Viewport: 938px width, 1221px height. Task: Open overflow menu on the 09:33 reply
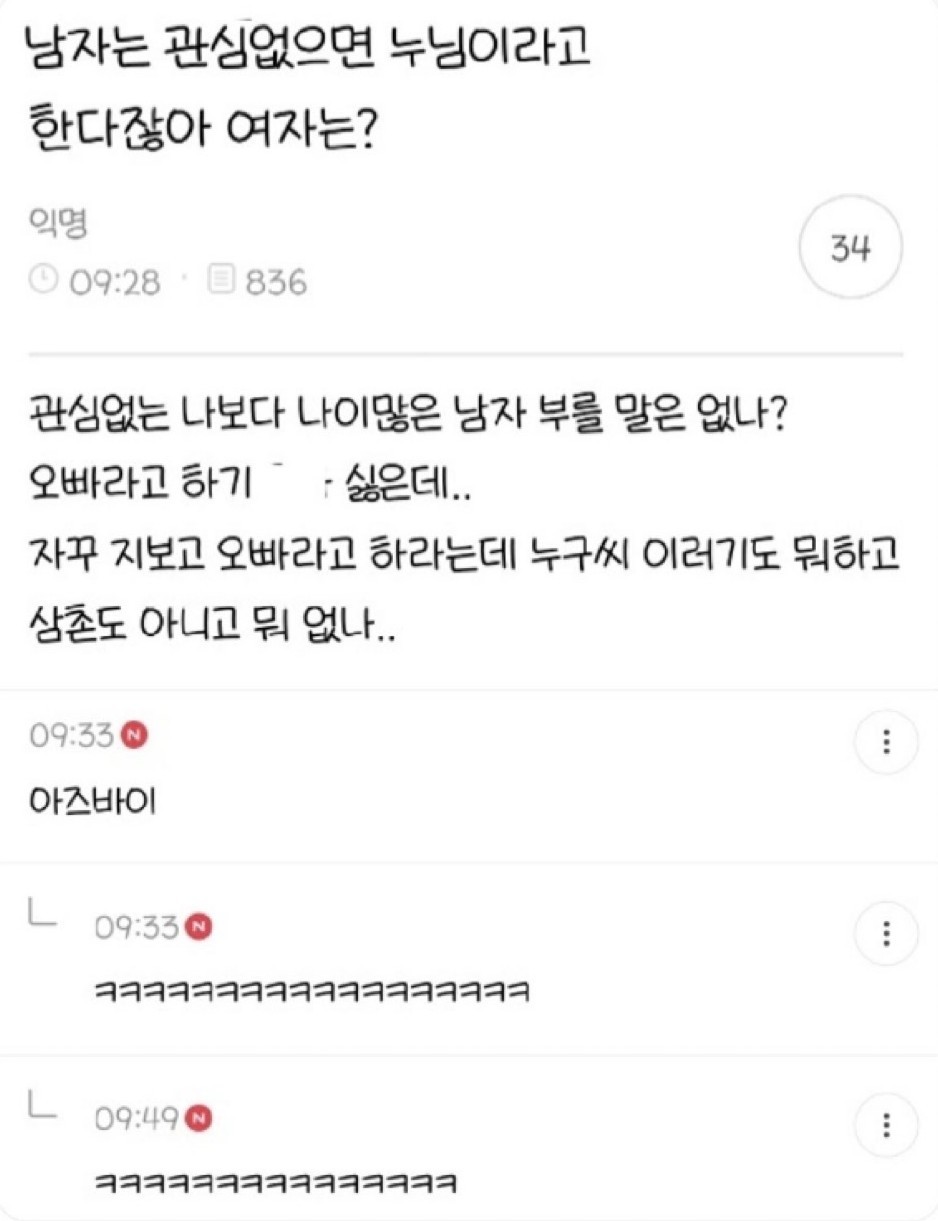tap(885, 935)
